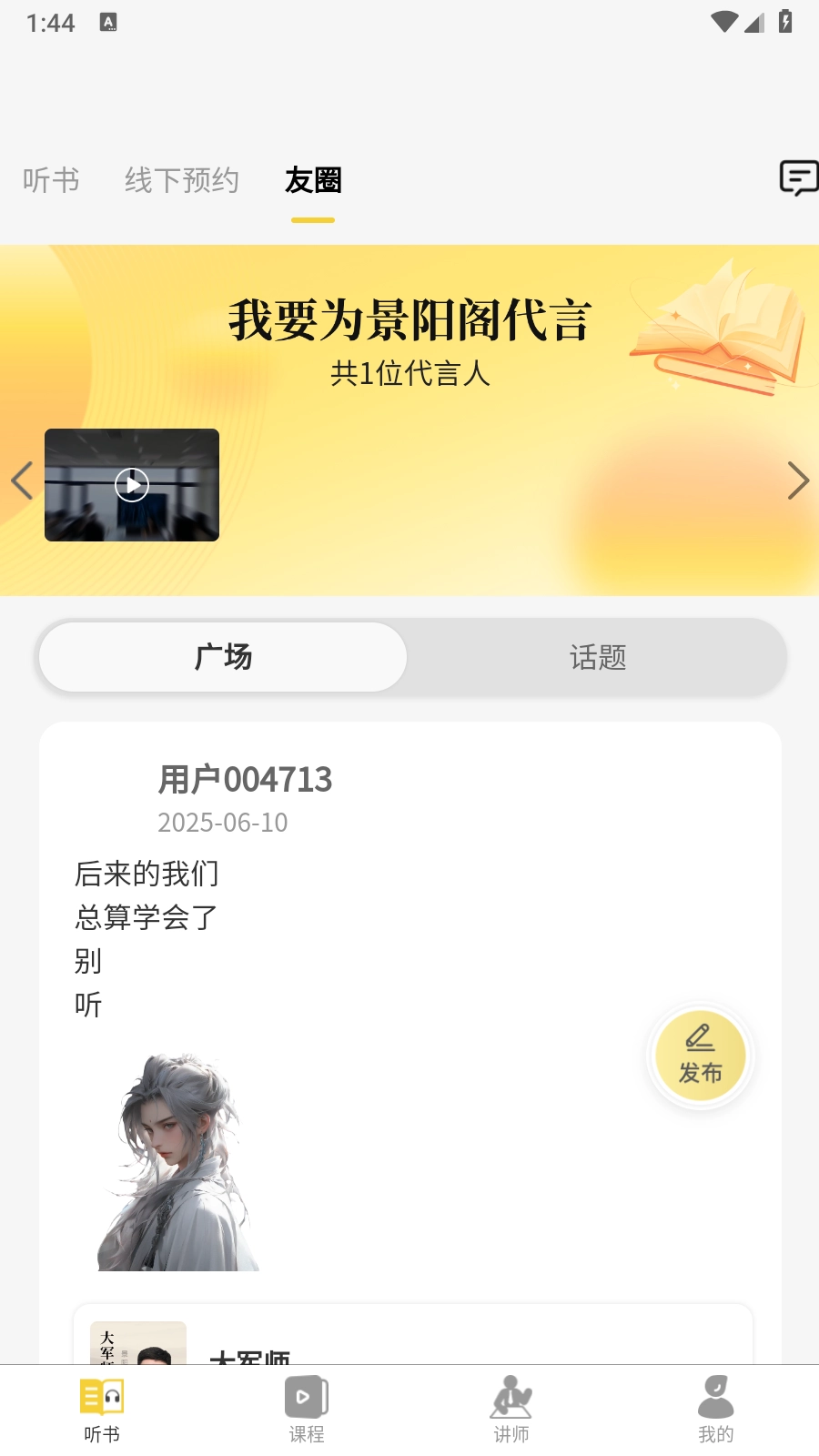Open the messages icon at top right
This screenshot has height=1456, width=819.
point(797,178)
